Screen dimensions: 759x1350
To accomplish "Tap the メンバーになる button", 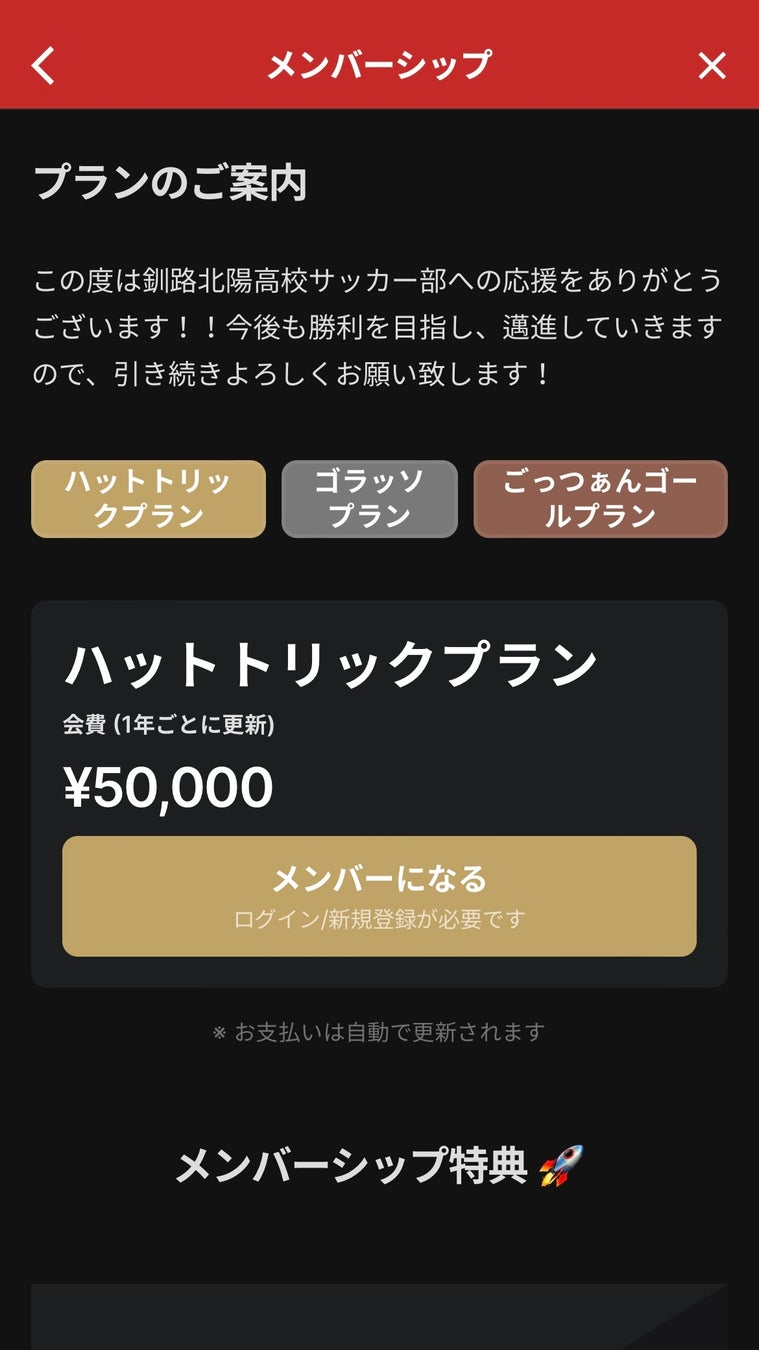I will coord(379,896).
